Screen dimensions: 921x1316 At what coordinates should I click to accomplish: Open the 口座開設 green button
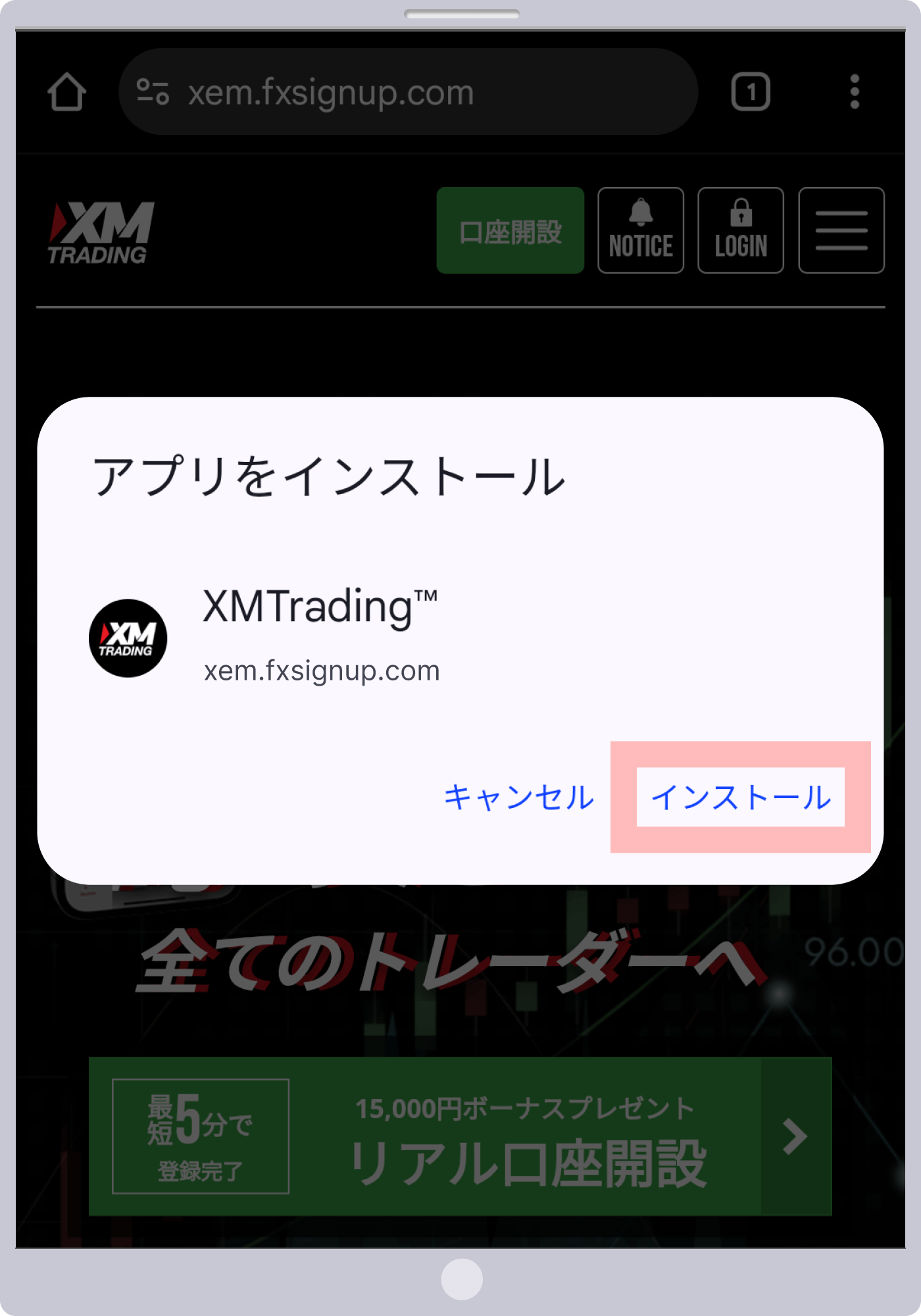(510, 230)
